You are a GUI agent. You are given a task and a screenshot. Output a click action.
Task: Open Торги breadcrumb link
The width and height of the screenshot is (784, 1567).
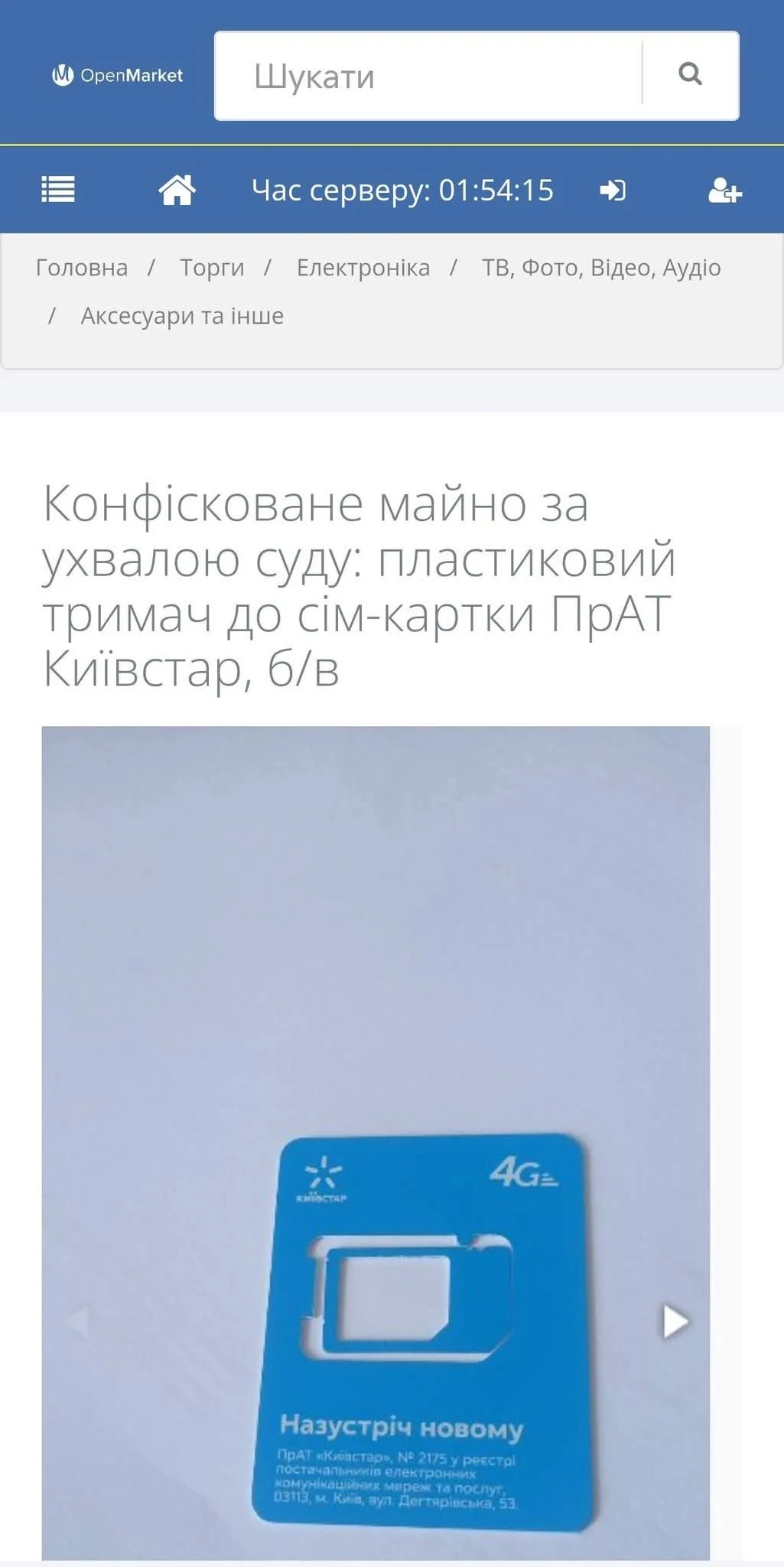(212, 268)
